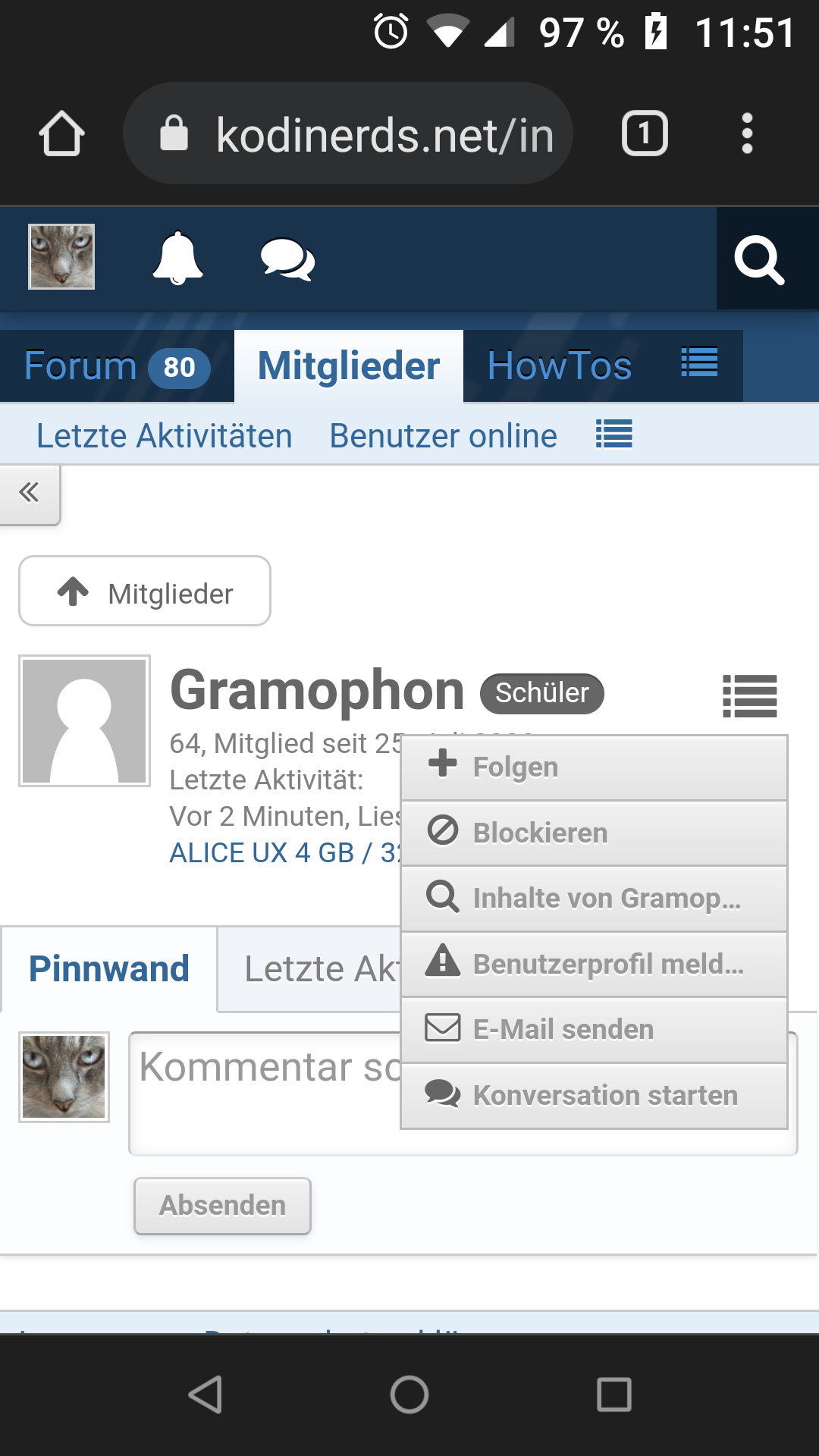Image resolution: width=819 pixels, height=1456 pixels.
Task: Select Konversation starten
Action: (594, 1095)
